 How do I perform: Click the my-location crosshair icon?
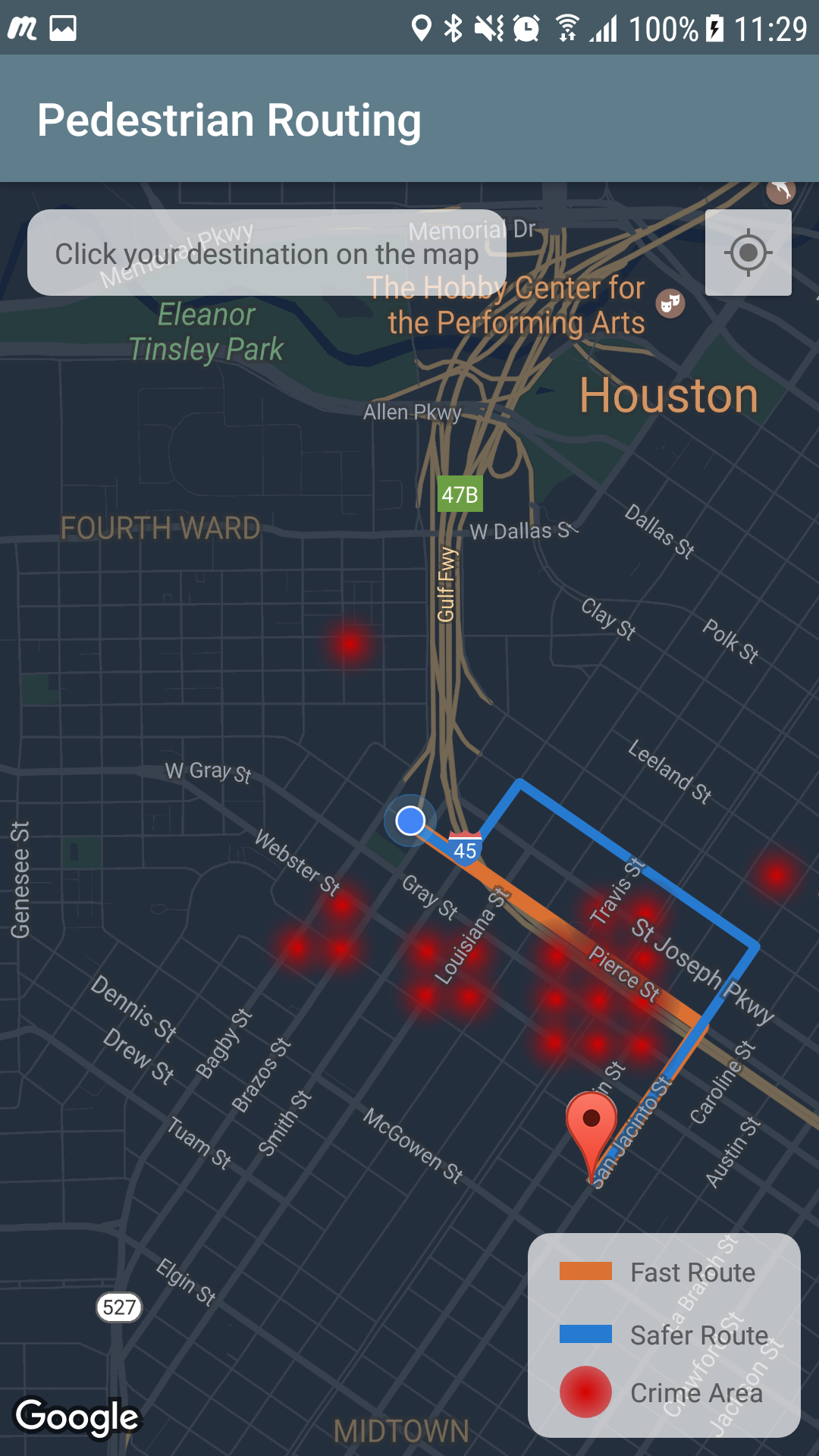tap(747, 253)
